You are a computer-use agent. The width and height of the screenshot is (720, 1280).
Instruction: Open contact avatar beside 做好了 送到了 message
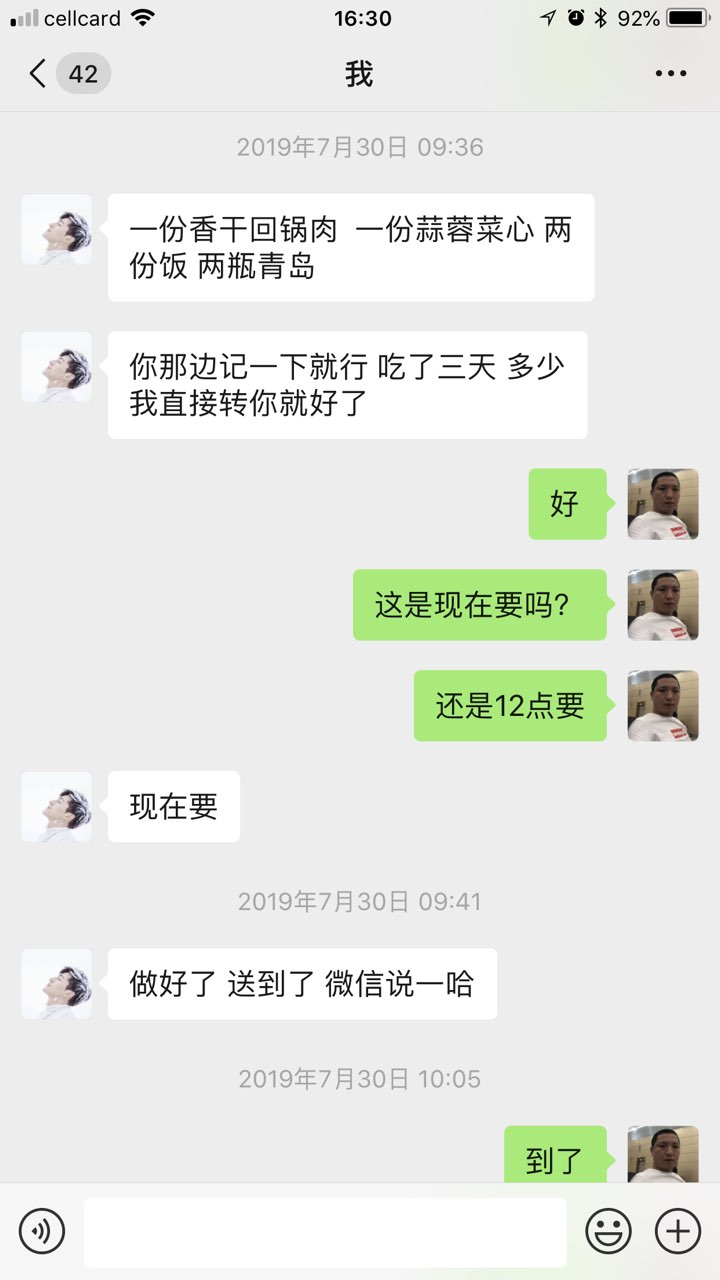pos(57,984)
